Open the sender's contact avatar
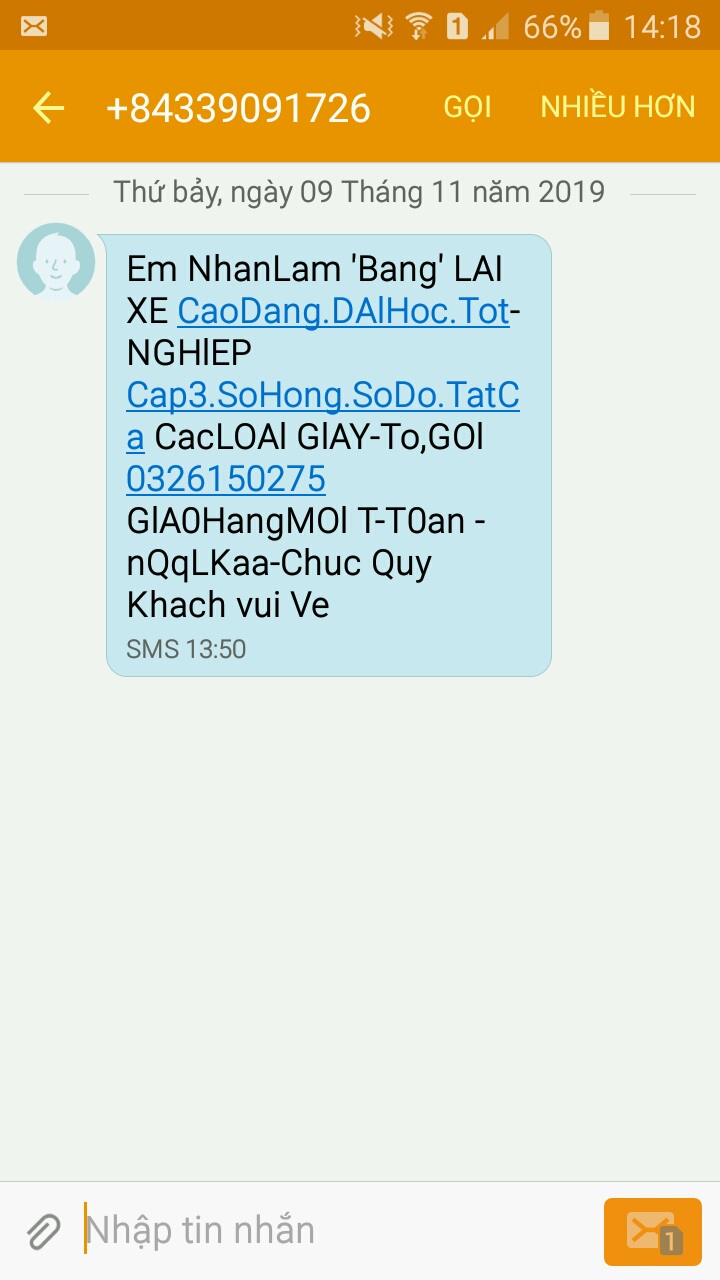The image size is (720, 1280). (56, 262)
